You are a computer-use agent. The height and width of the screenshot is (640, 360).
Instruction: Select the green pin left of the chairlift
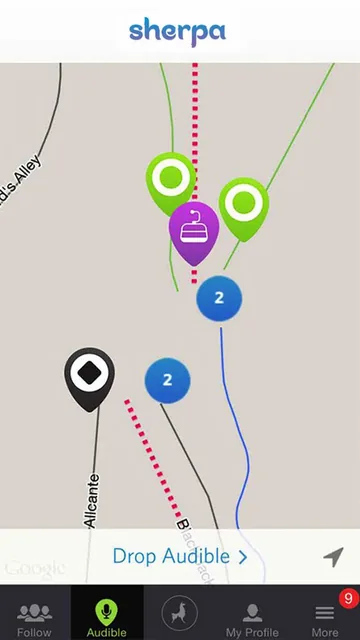pos(171,182)
